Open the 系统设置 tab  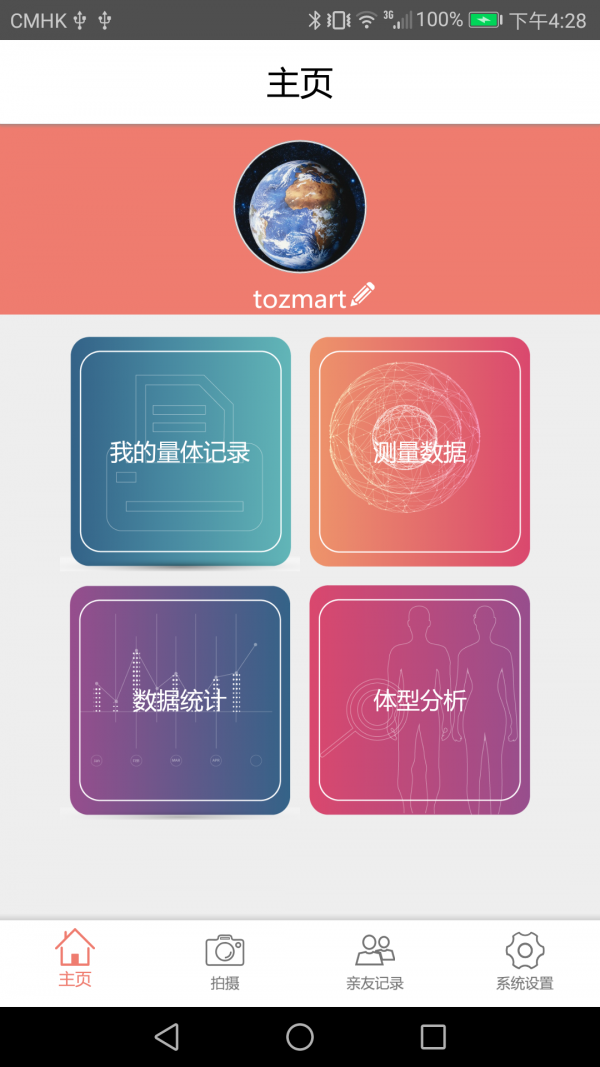[525, 960]
